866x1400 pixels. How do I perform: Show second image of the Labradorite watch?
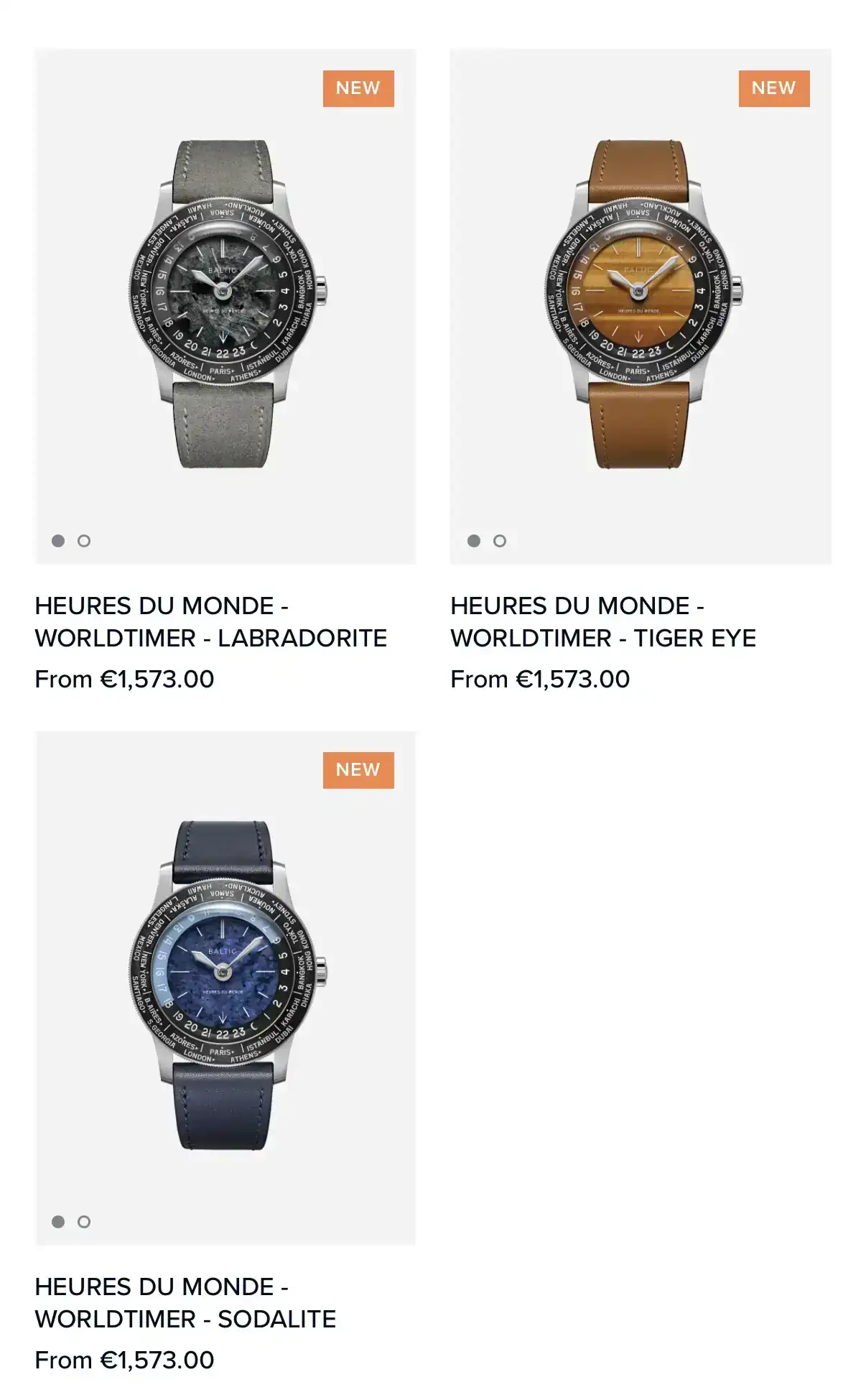pyautogui.click(x=84, y=541)
